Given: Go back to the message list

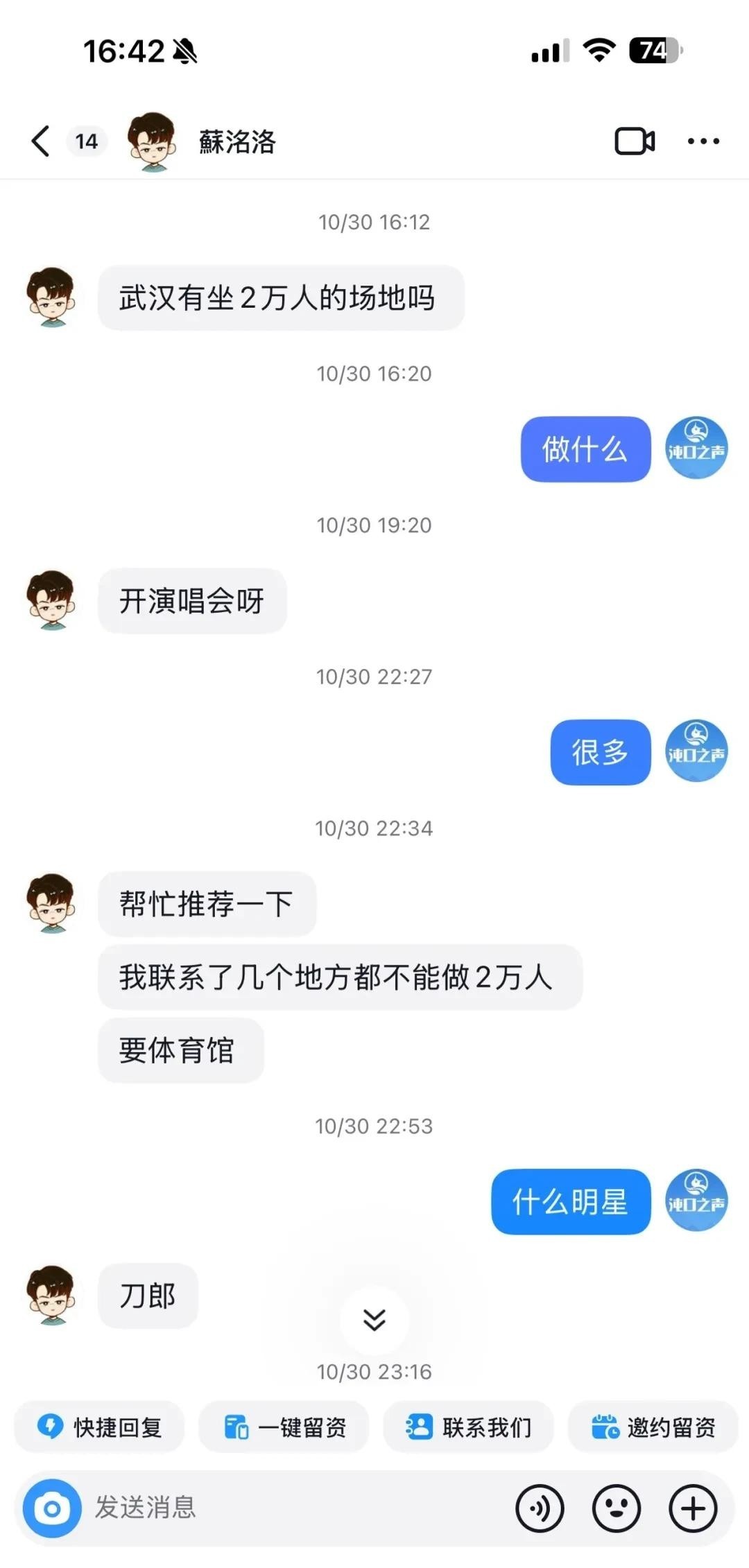Looking at the screenshot, I should (42, 141).
